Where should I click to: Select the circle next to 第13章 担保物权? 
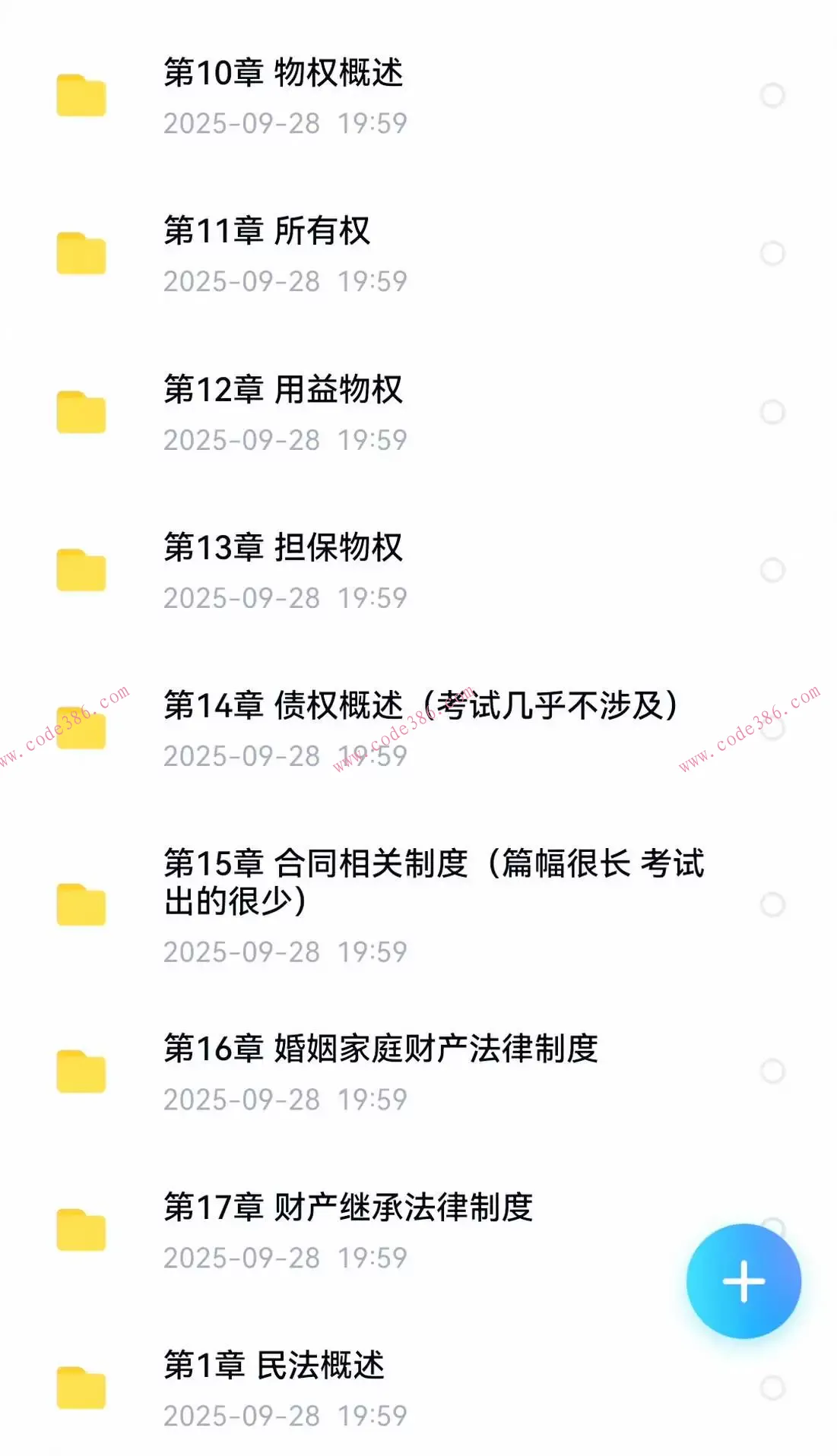[x=773, y=568]
